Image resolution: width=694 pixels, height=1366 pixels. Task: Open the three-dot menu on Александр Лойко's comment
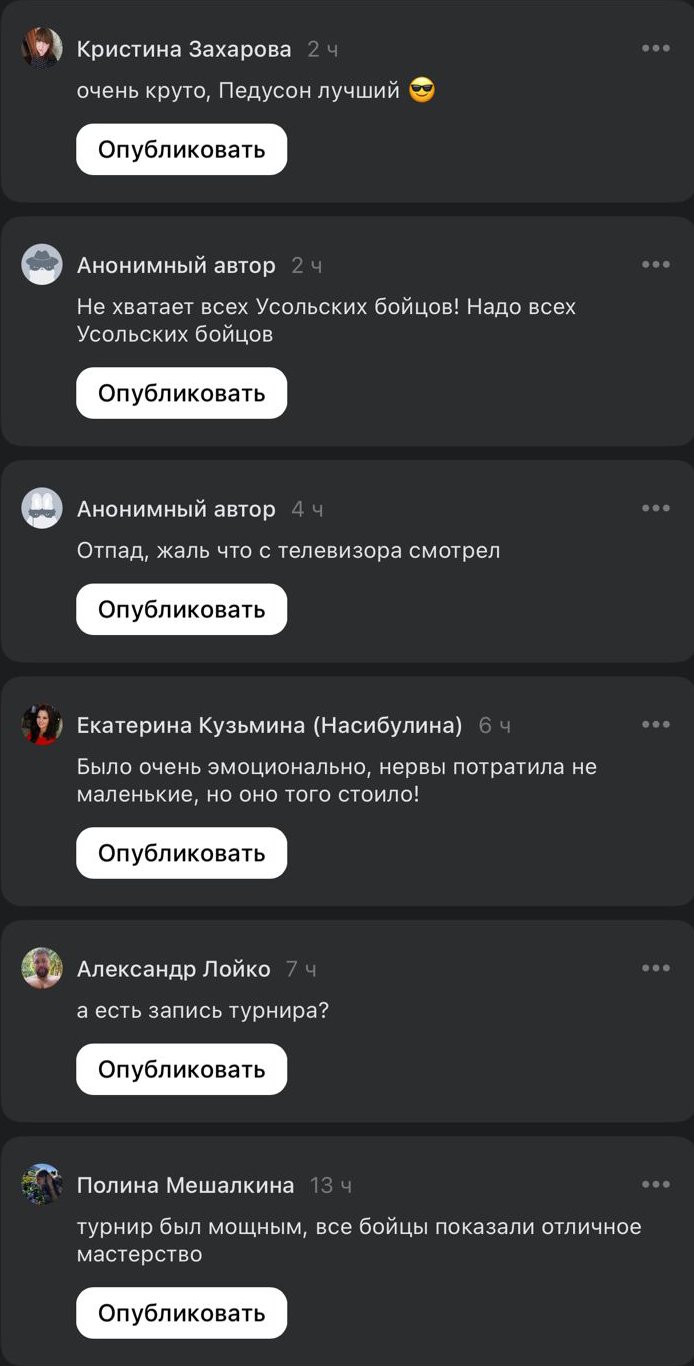656,968
